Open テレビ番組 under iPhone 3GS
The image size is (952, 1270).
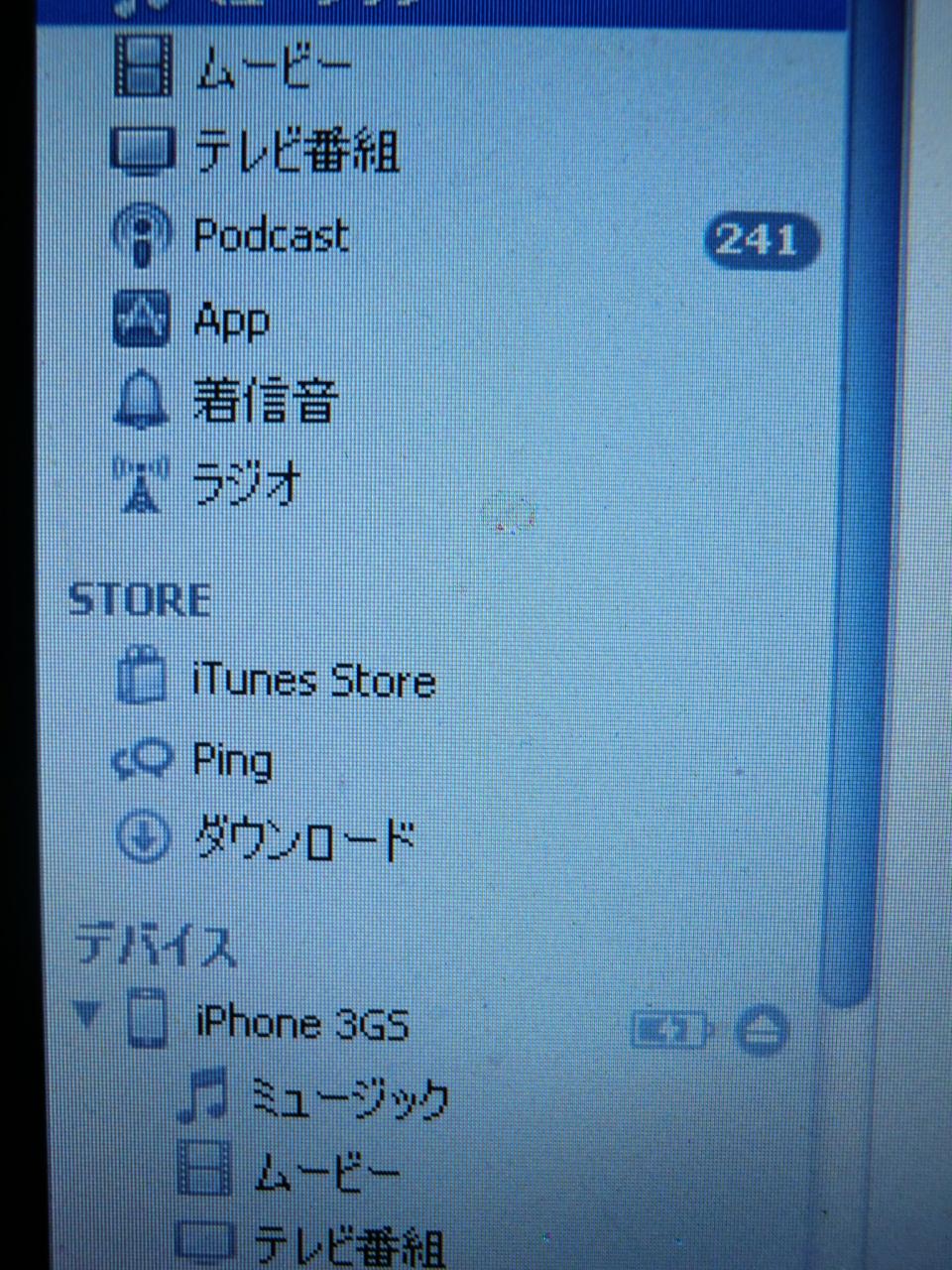coord(347,1244)
